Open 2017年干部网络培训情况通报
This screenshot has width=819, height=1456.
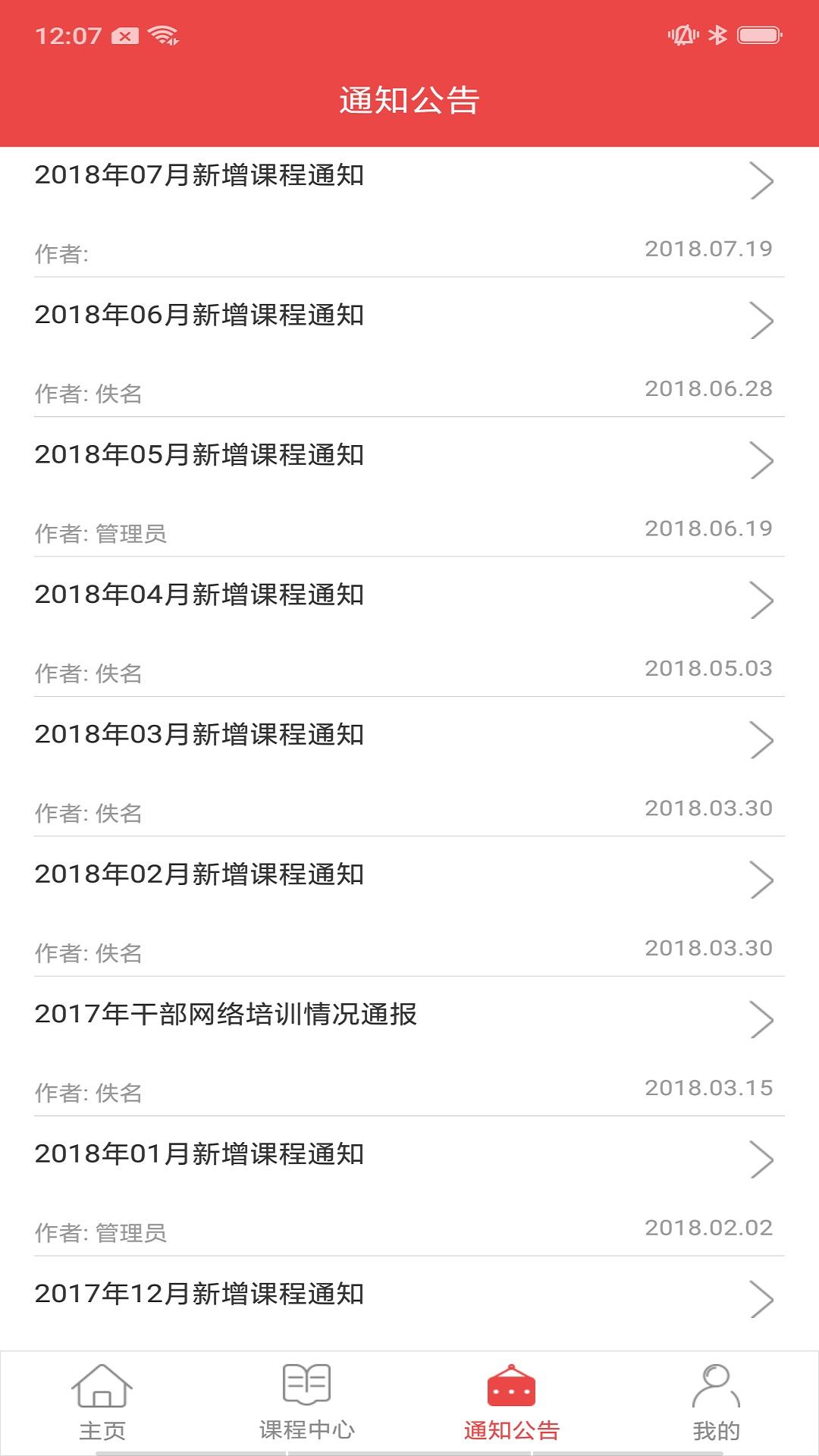[226, 1015]
